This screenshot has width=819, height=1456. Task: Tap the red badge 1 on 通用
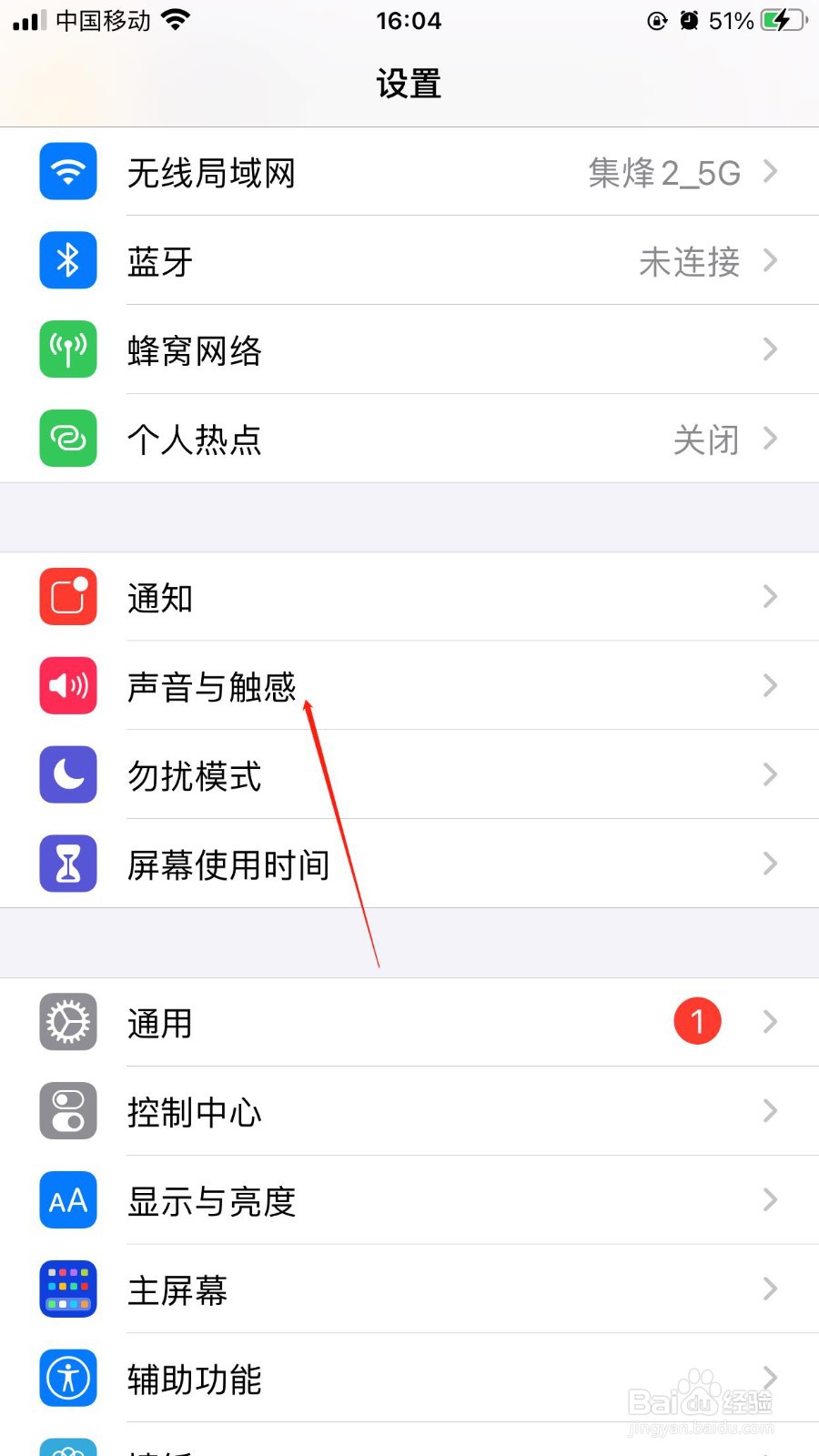pyautogui.click(x=697, y=1022)
